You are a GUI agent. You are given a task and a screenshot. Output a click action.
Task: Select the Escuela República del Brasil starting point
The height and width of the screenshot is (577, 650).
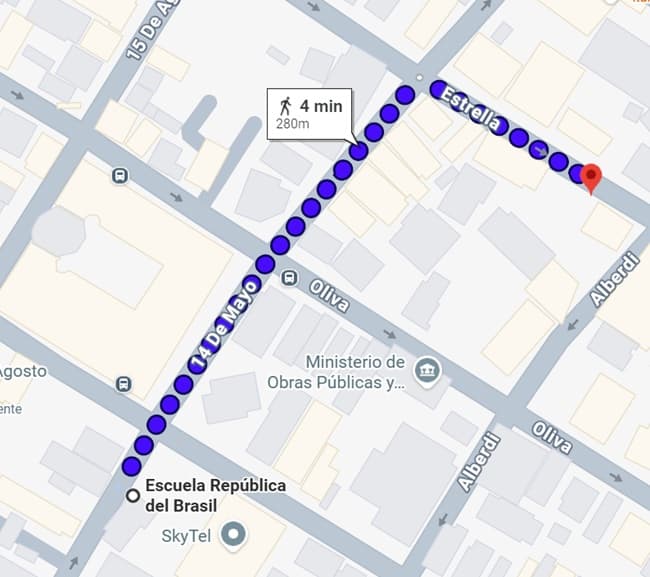click(x=132, y=495)
